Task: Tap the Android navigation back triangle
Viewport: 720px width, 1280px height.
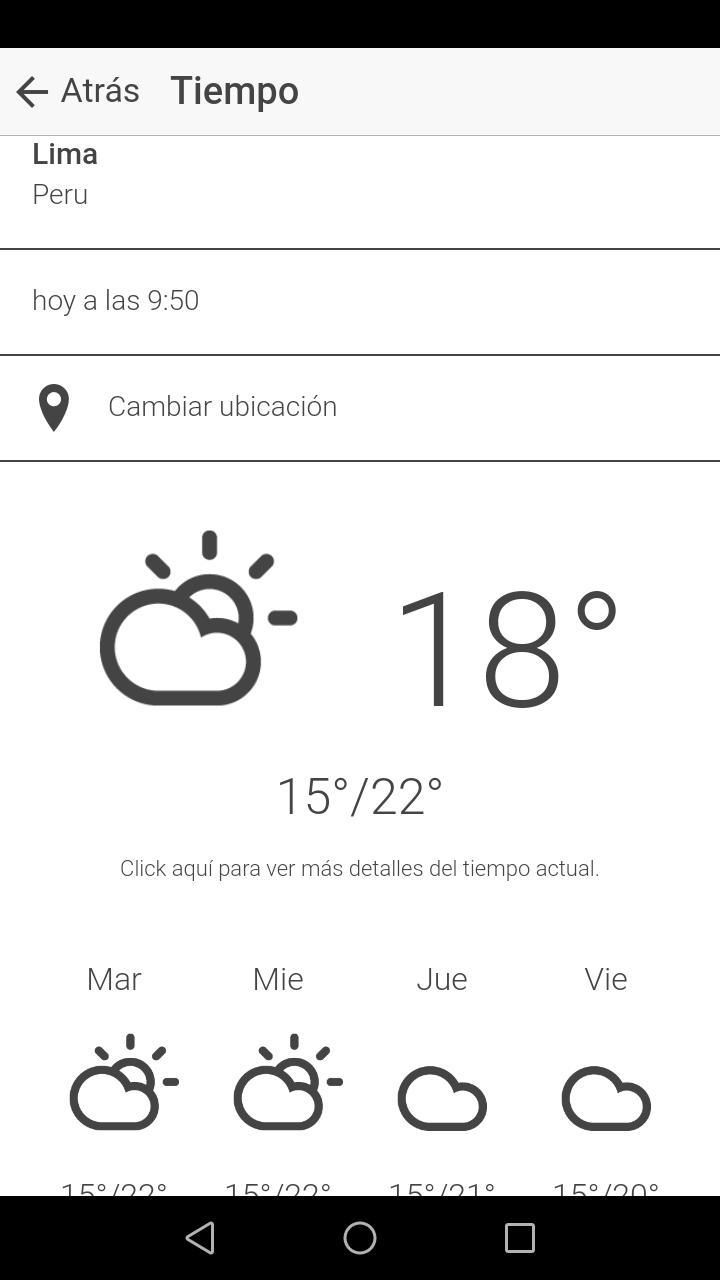Action: point(200,1237)
